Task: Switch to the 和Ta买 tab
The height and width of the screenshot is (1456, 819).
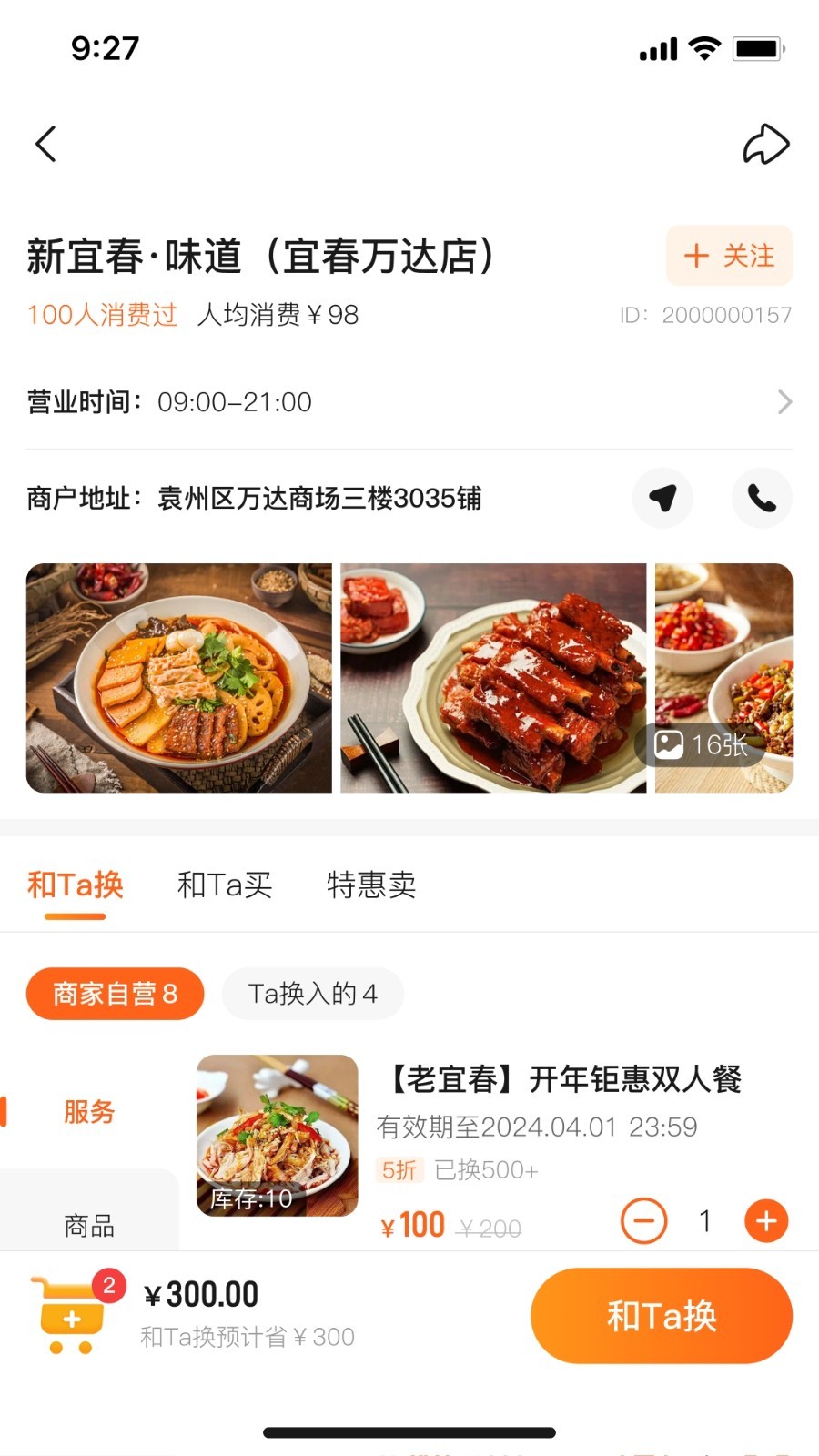Action: [x=224, y=885]
